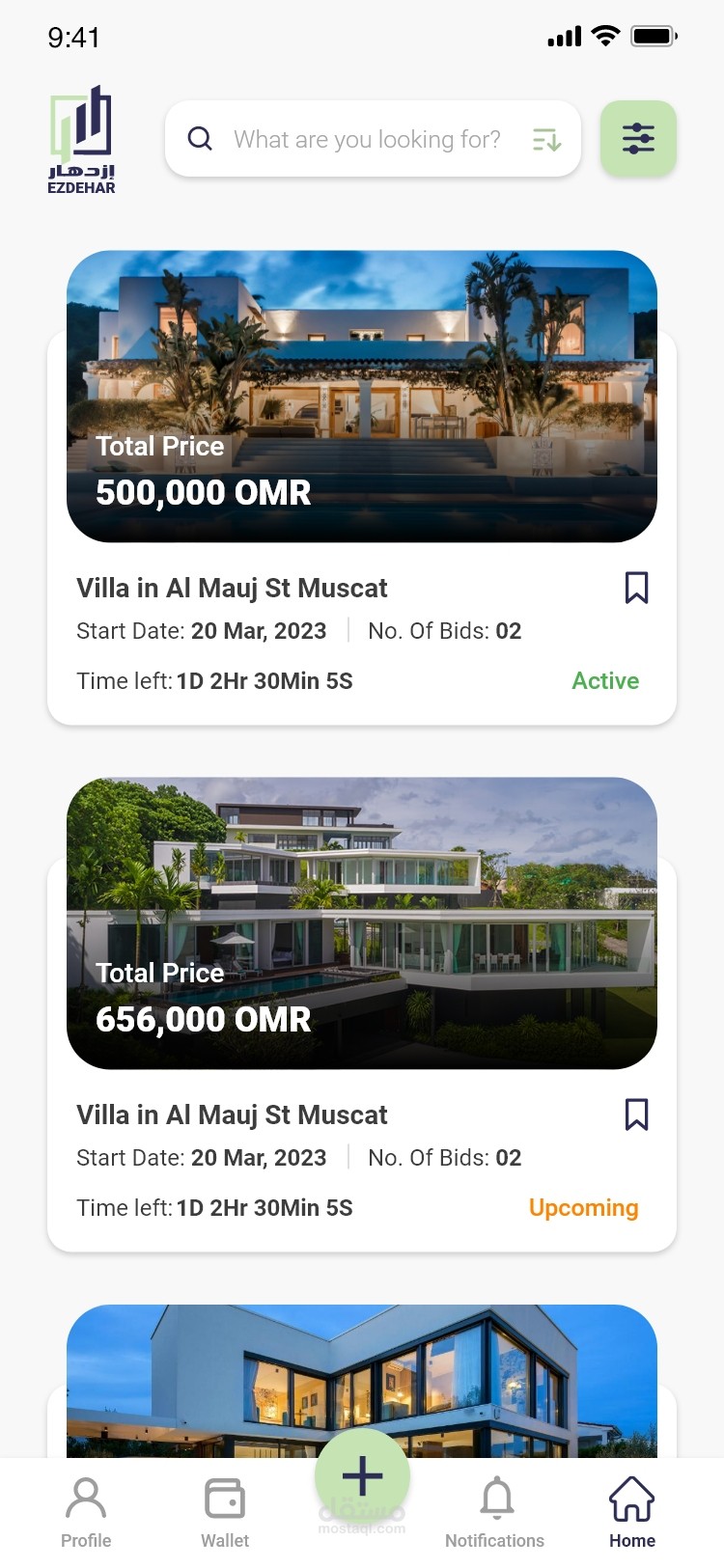Open the sort icon in the search bar
Image resolution: width=724 pixels, height=1568 pixels.
coord(546,140)
